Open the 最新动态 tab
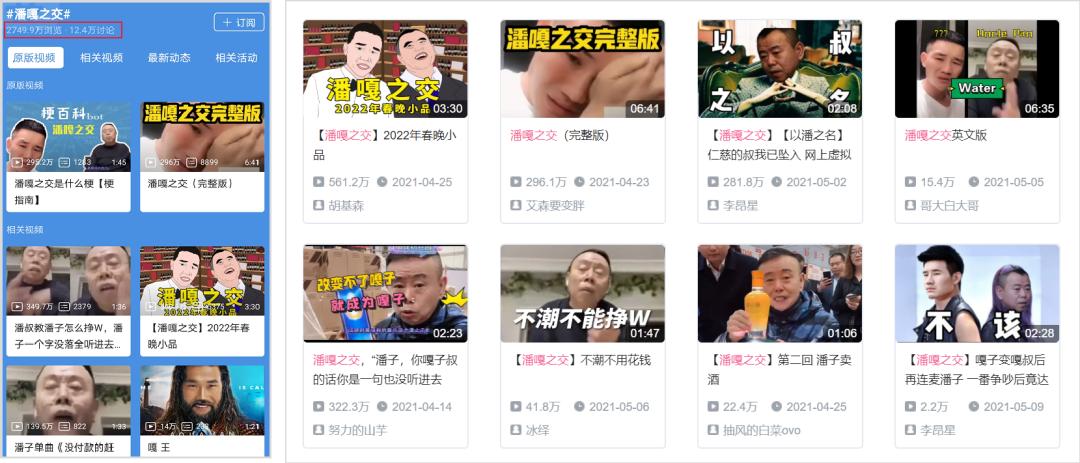This screenshot has width=1080, height=463. point(169,58)
